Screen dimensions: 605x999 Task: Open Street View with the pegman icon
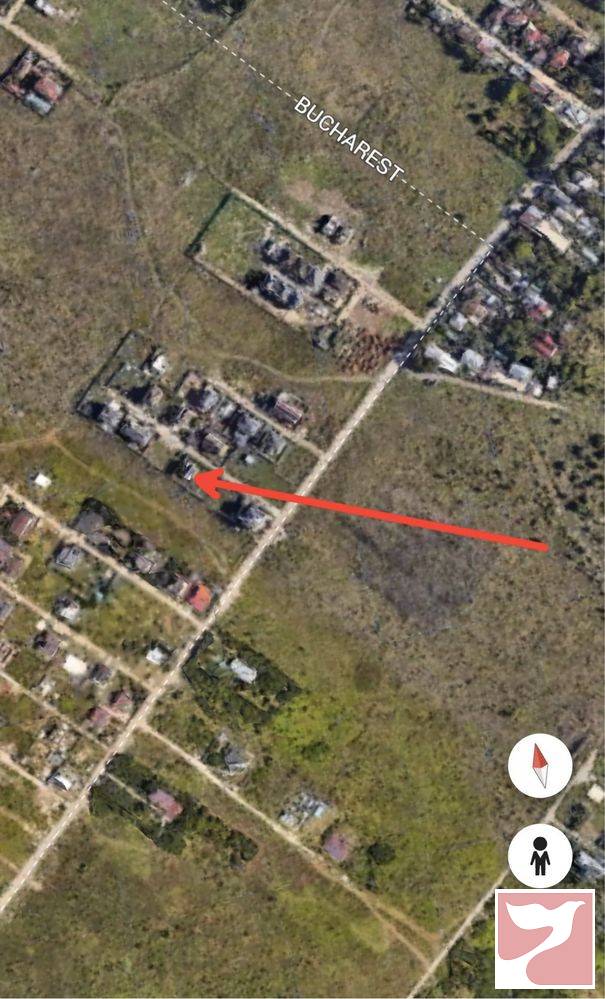tap(540, 856)
